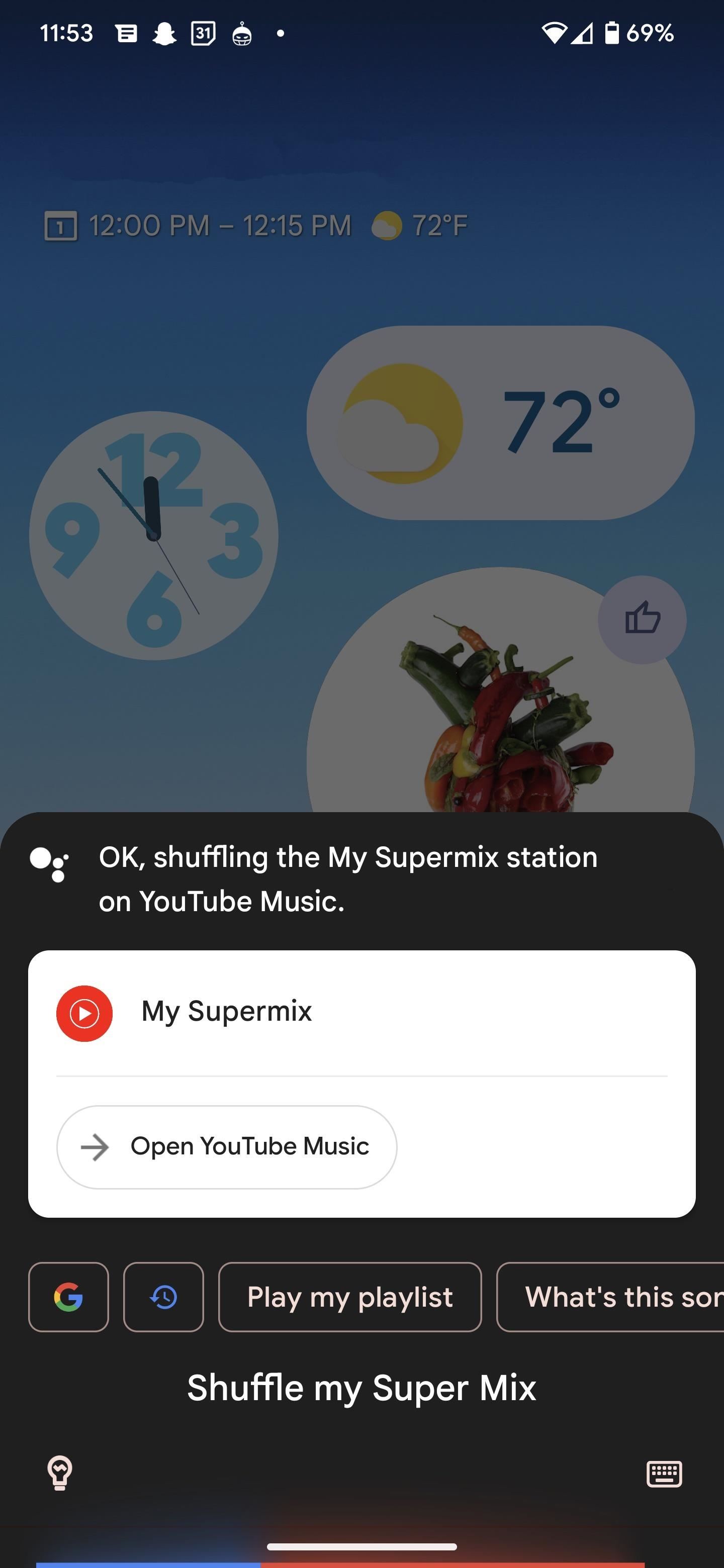724x1568 pixels.
Task: Open Assistant suggestions lightbulb icon
Action: point(60,1474)
